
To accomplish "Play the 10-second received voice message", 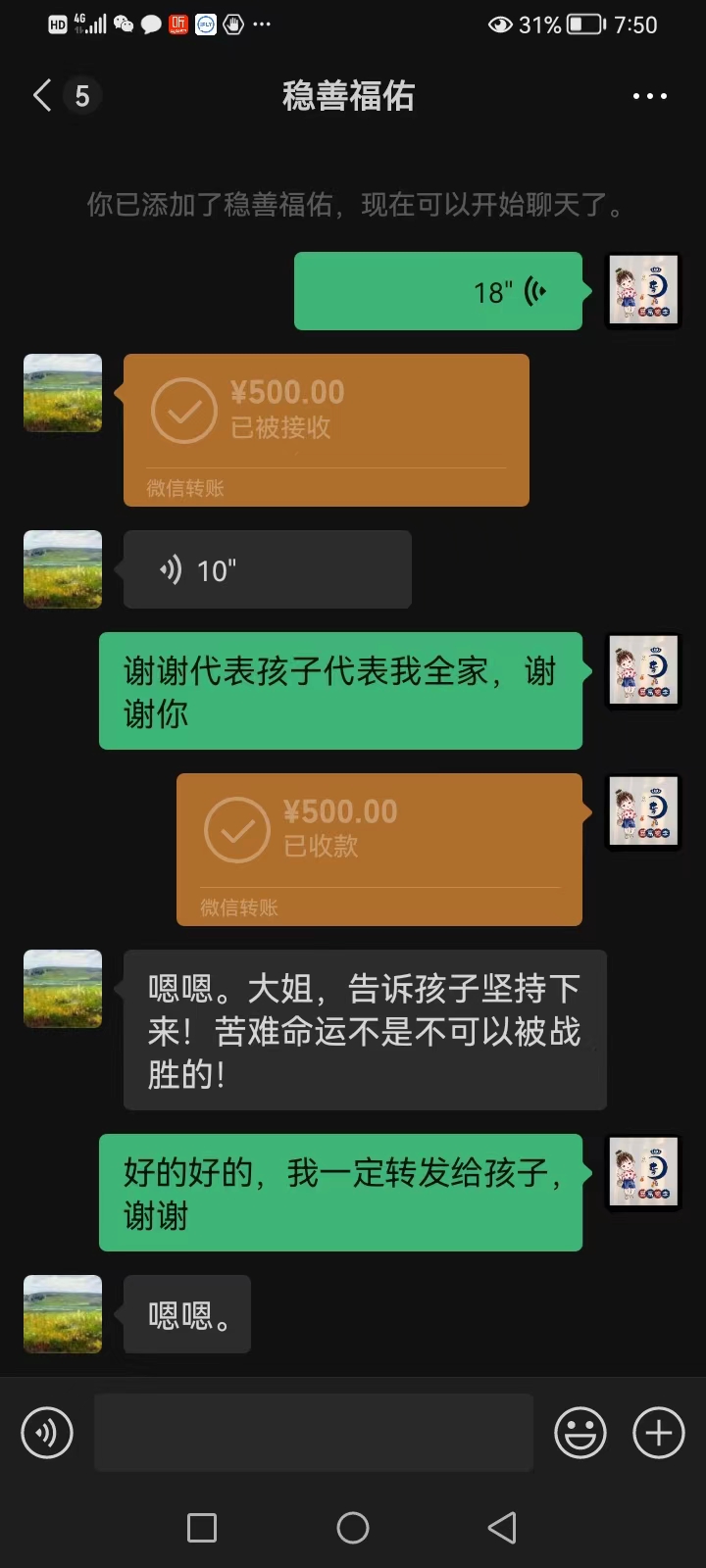I will [x=267, y=569].
